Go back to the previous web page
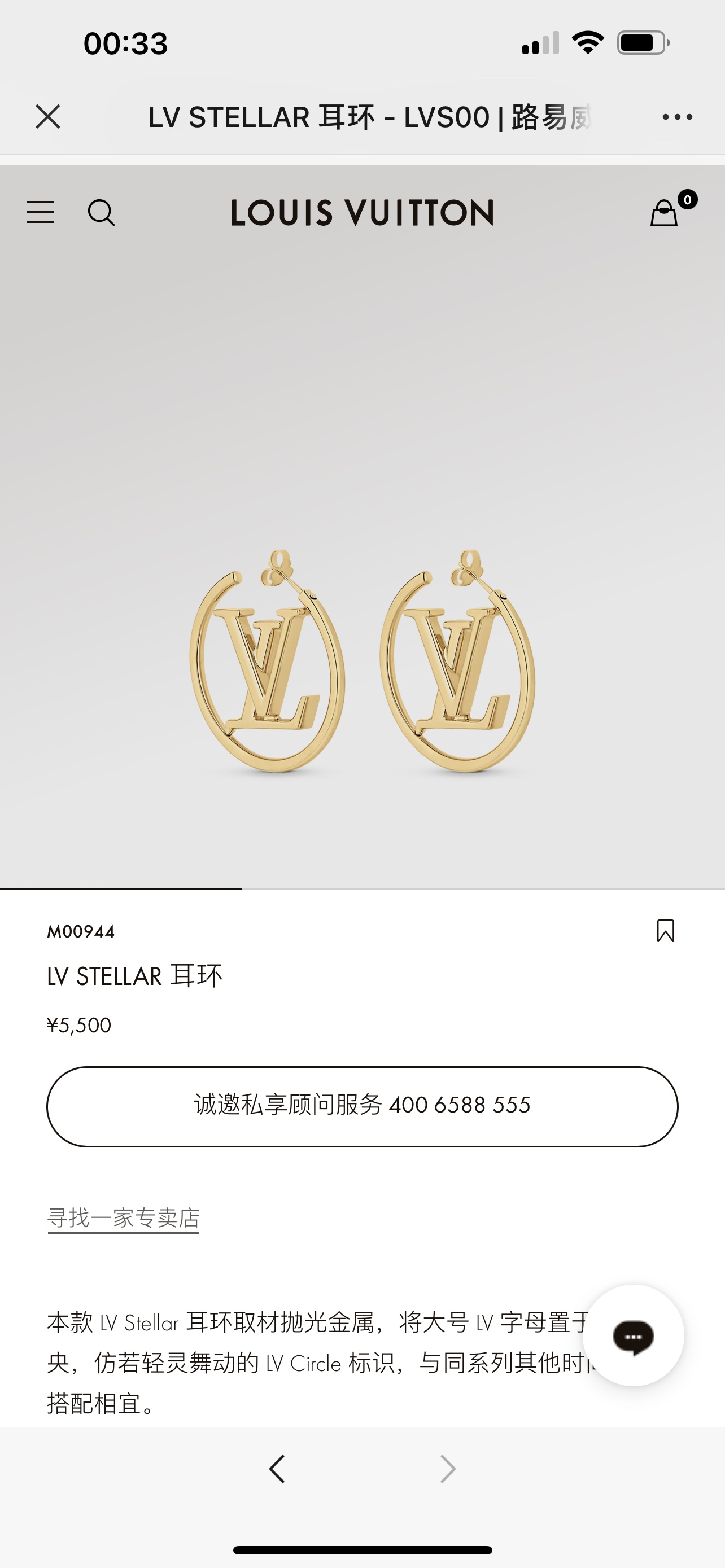725x1568 pixels. click(x=277, y=1468)
